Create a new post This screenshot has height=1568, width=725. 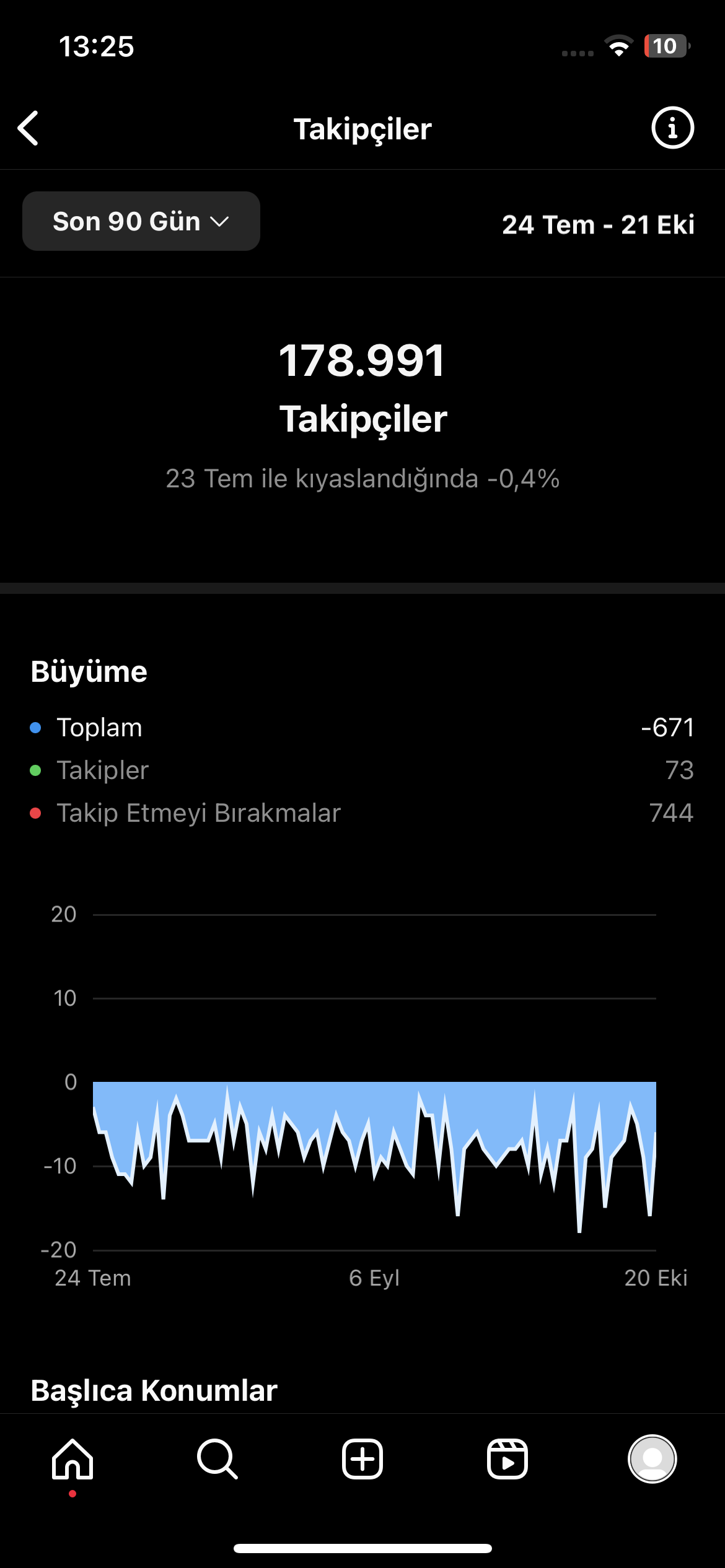(x=362, y=1459)
